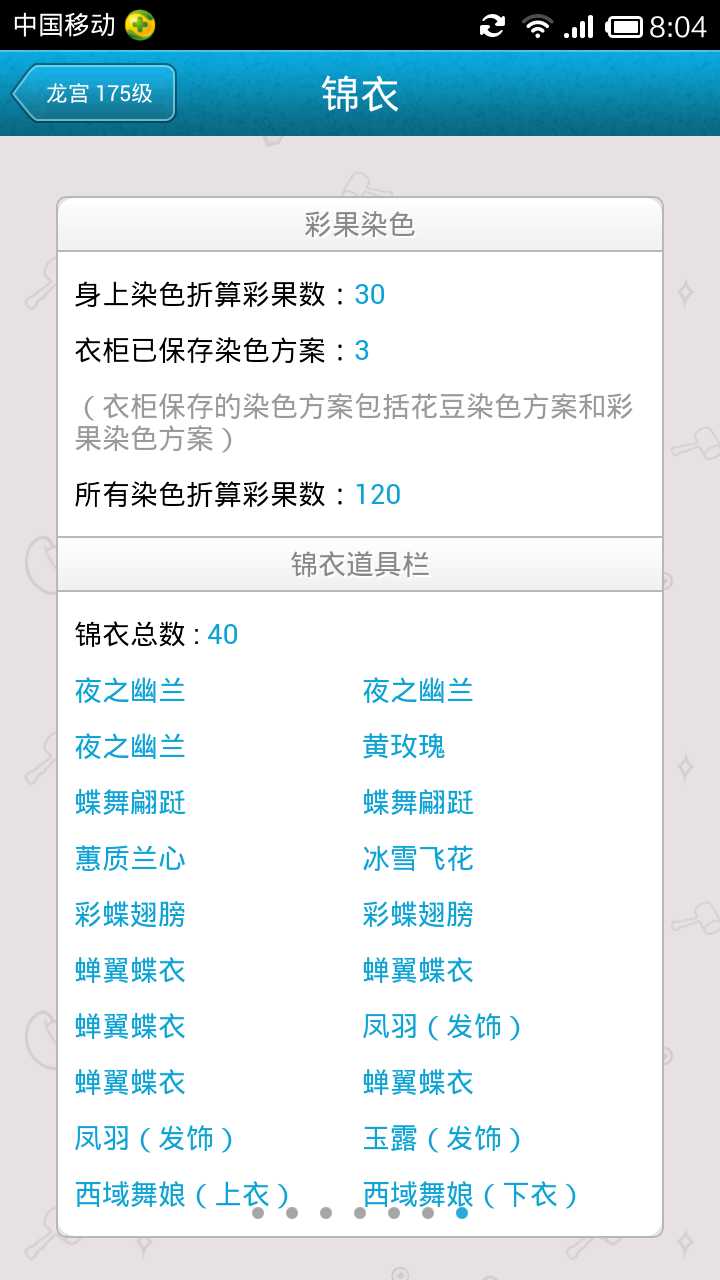Open 西域舞娘(下衣) details
Viewport: 720px width, 1280px height.
470,1194
